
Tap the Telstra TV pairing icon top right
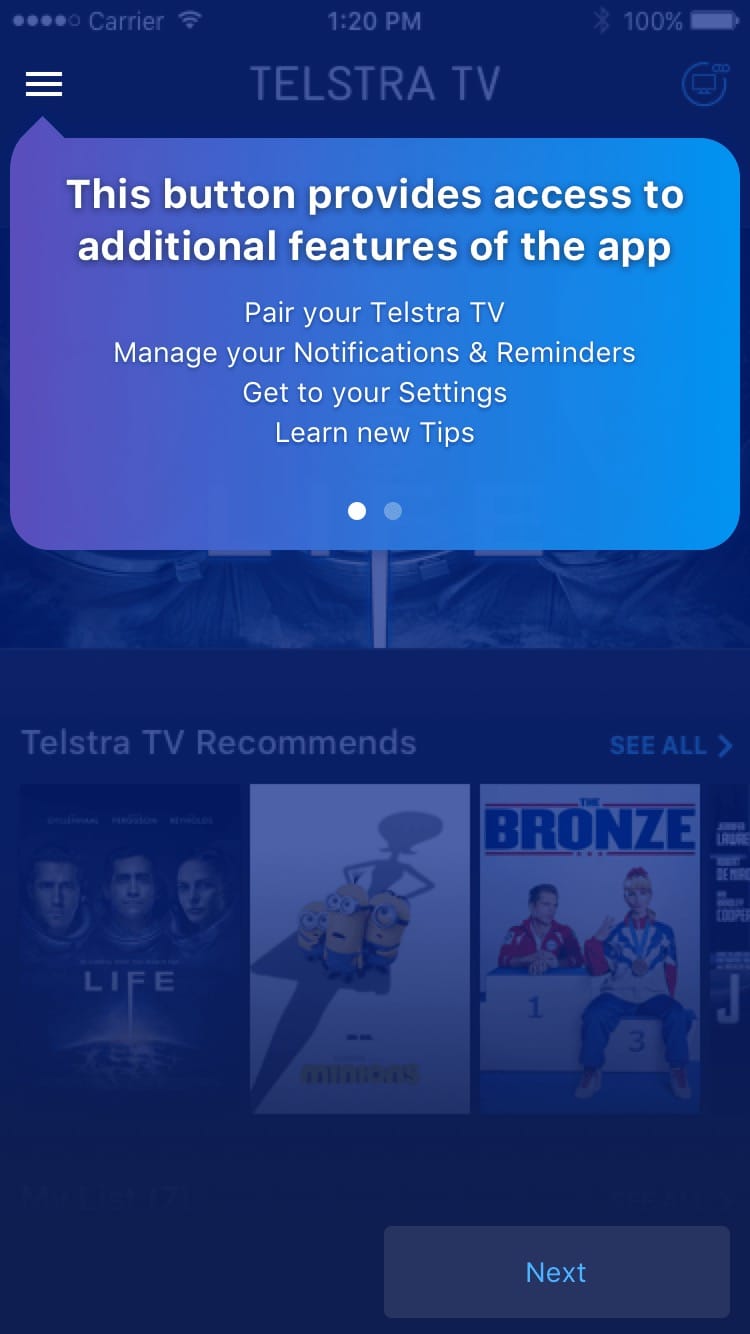click(x=703, y=84)
